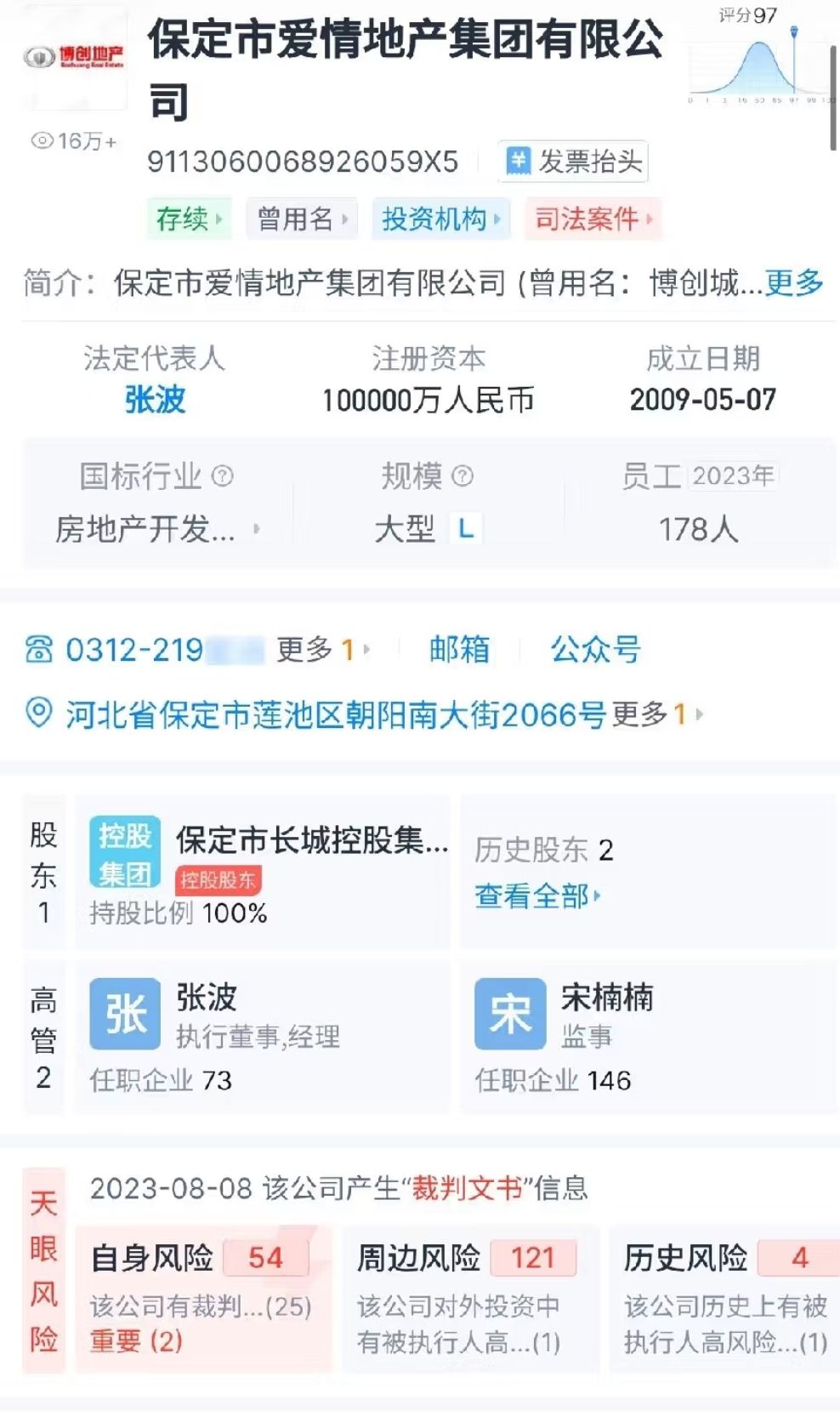The height and width of the screenshot is (1422, 840).
Task: Open the 邮箱 email link
Action: click(460, 650)
